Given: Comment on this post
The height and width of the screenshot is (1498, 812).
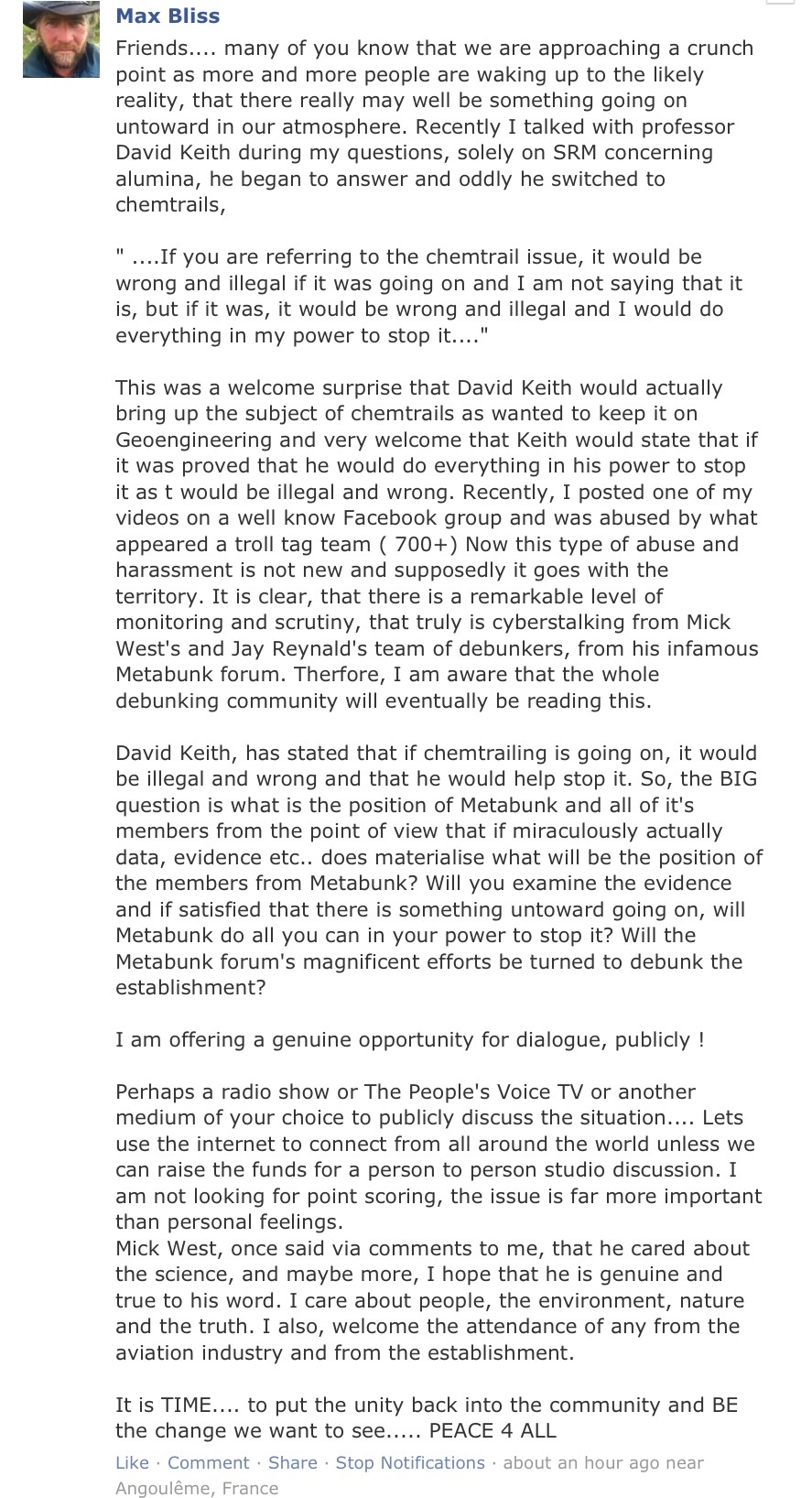Looking at the screenshot, I should pos(208,1462).
